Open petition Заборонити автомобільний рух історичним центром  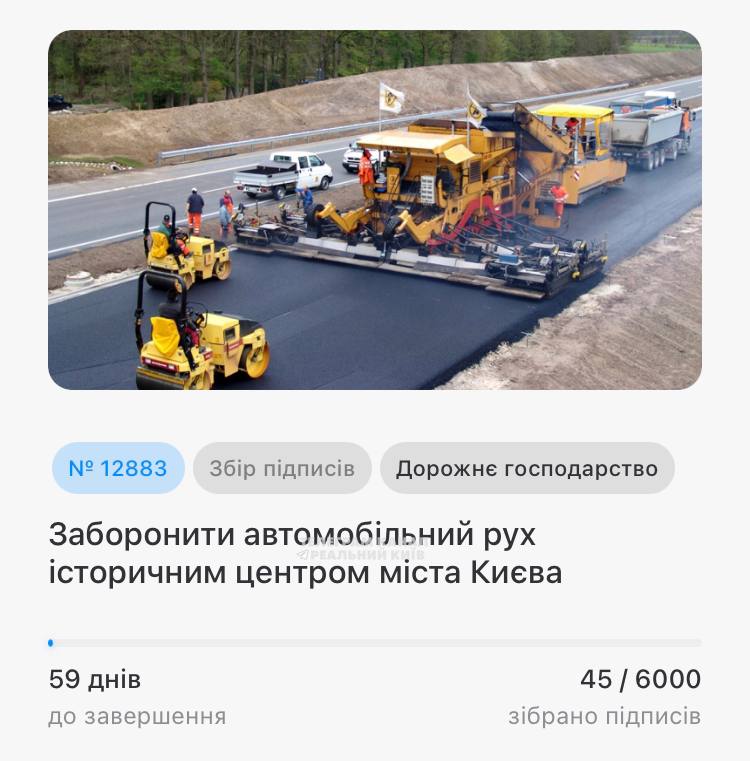pos(305,554)
